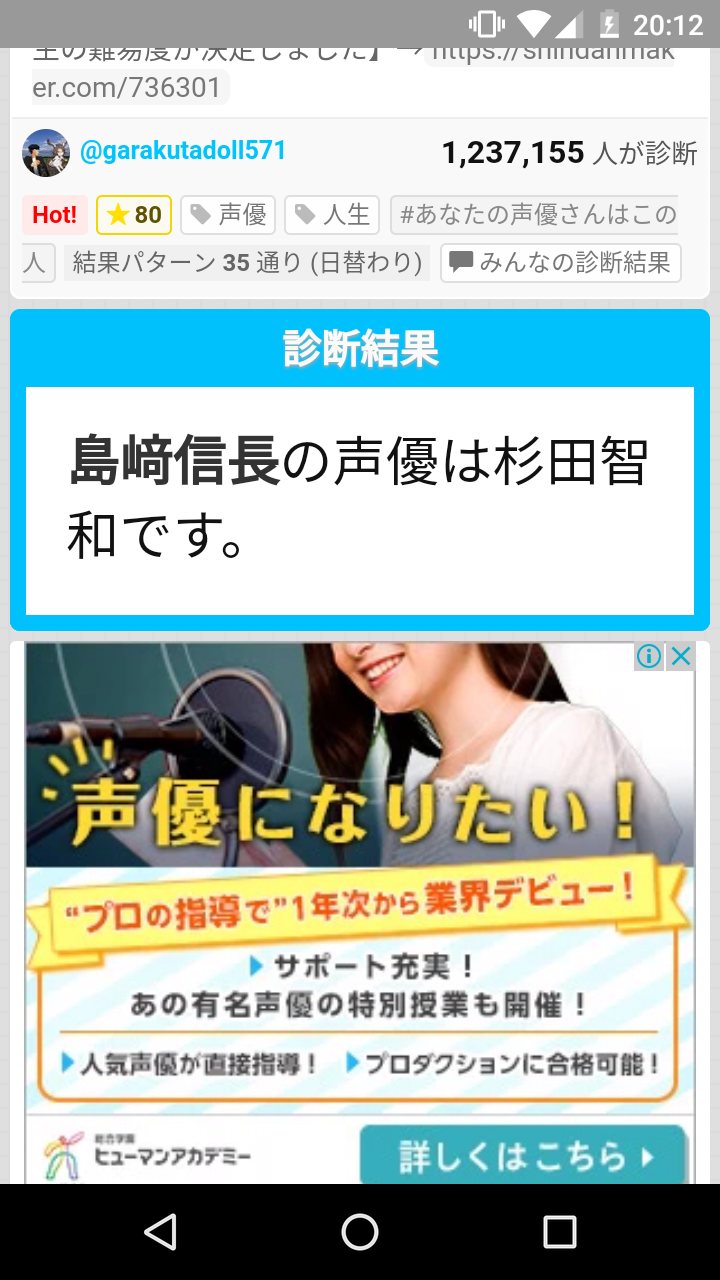Go back with the system back button
The height and width of the screenshot is (1280, 720).
(x=160, y=1232)
